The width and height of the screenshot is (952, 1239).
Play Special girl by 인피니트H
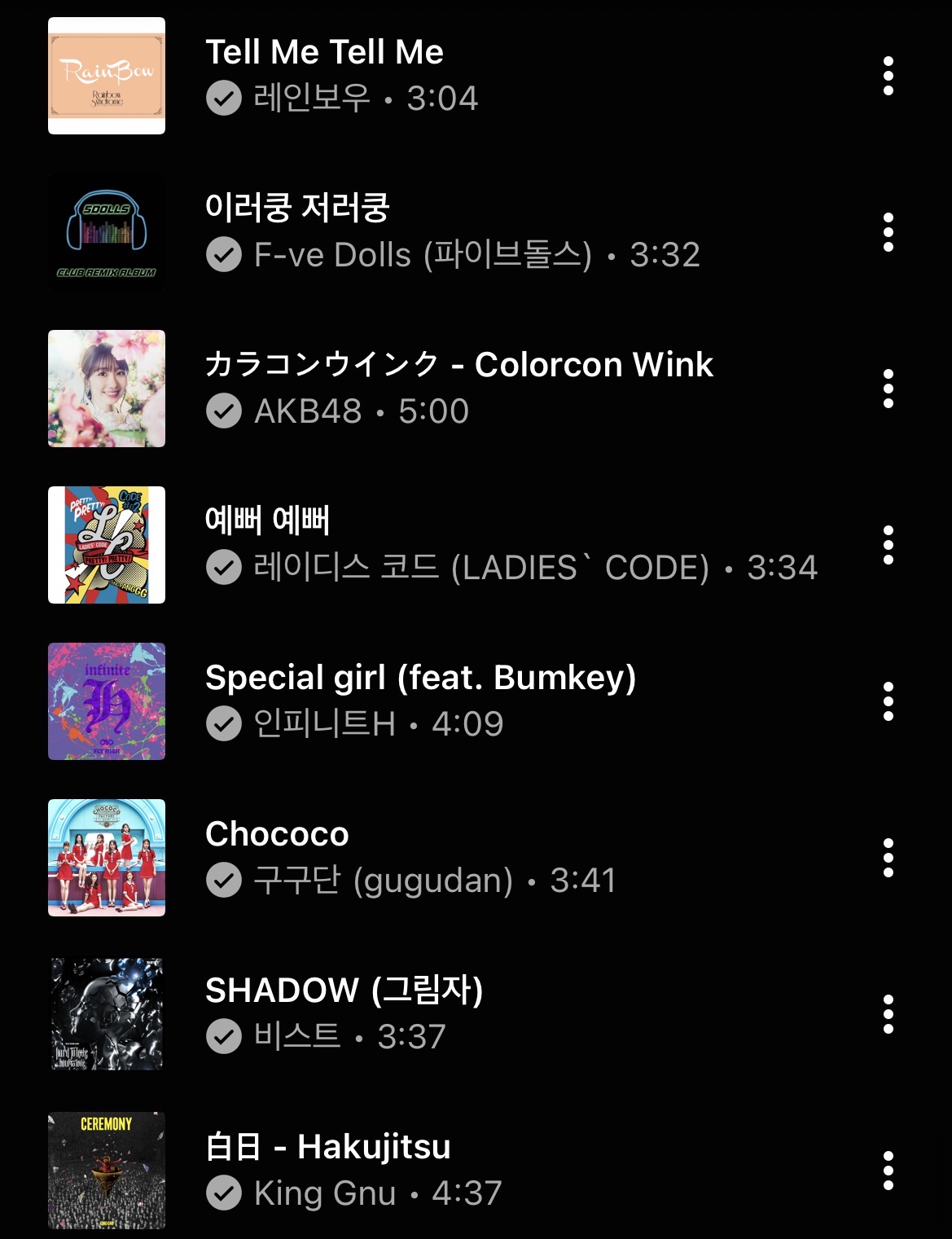tap(420, 678)
